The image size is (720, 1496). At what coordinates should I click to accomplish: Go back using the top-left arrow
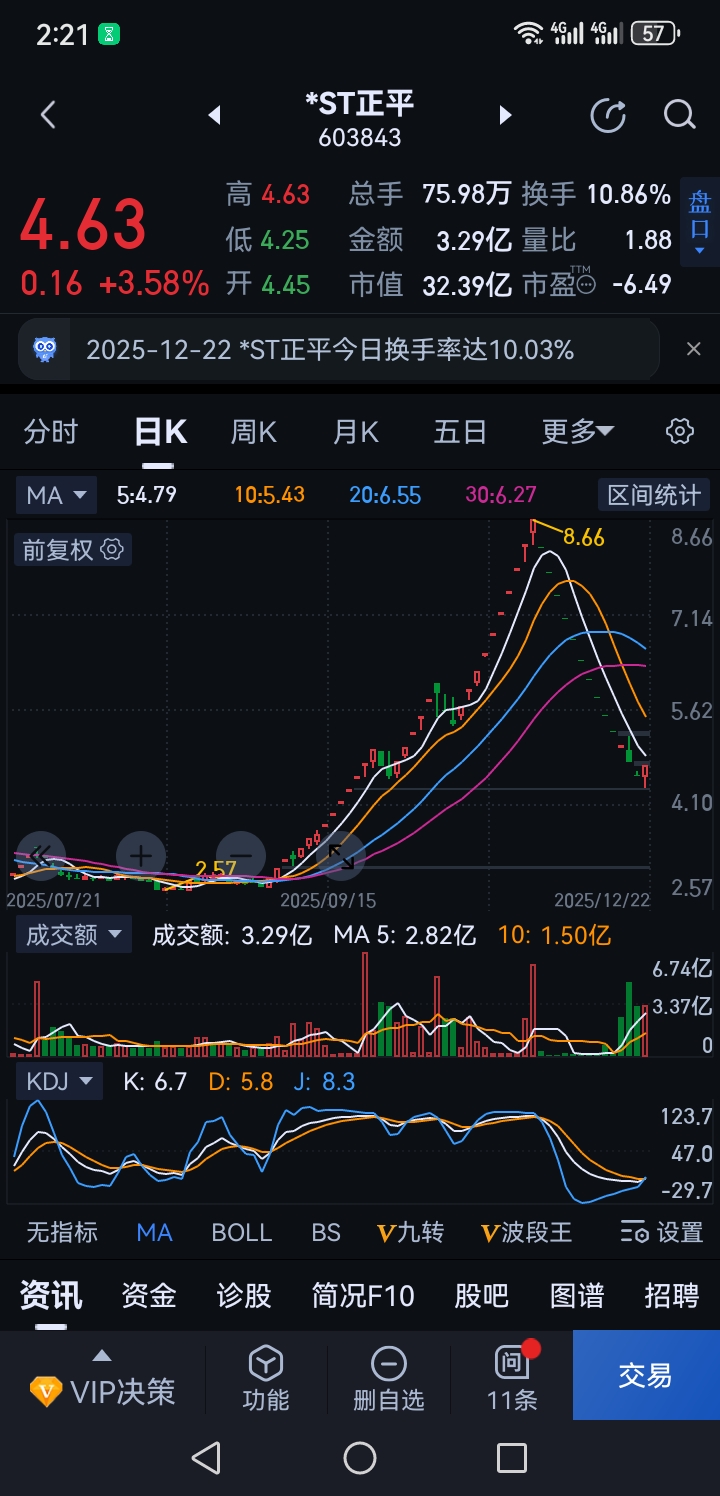47,115
